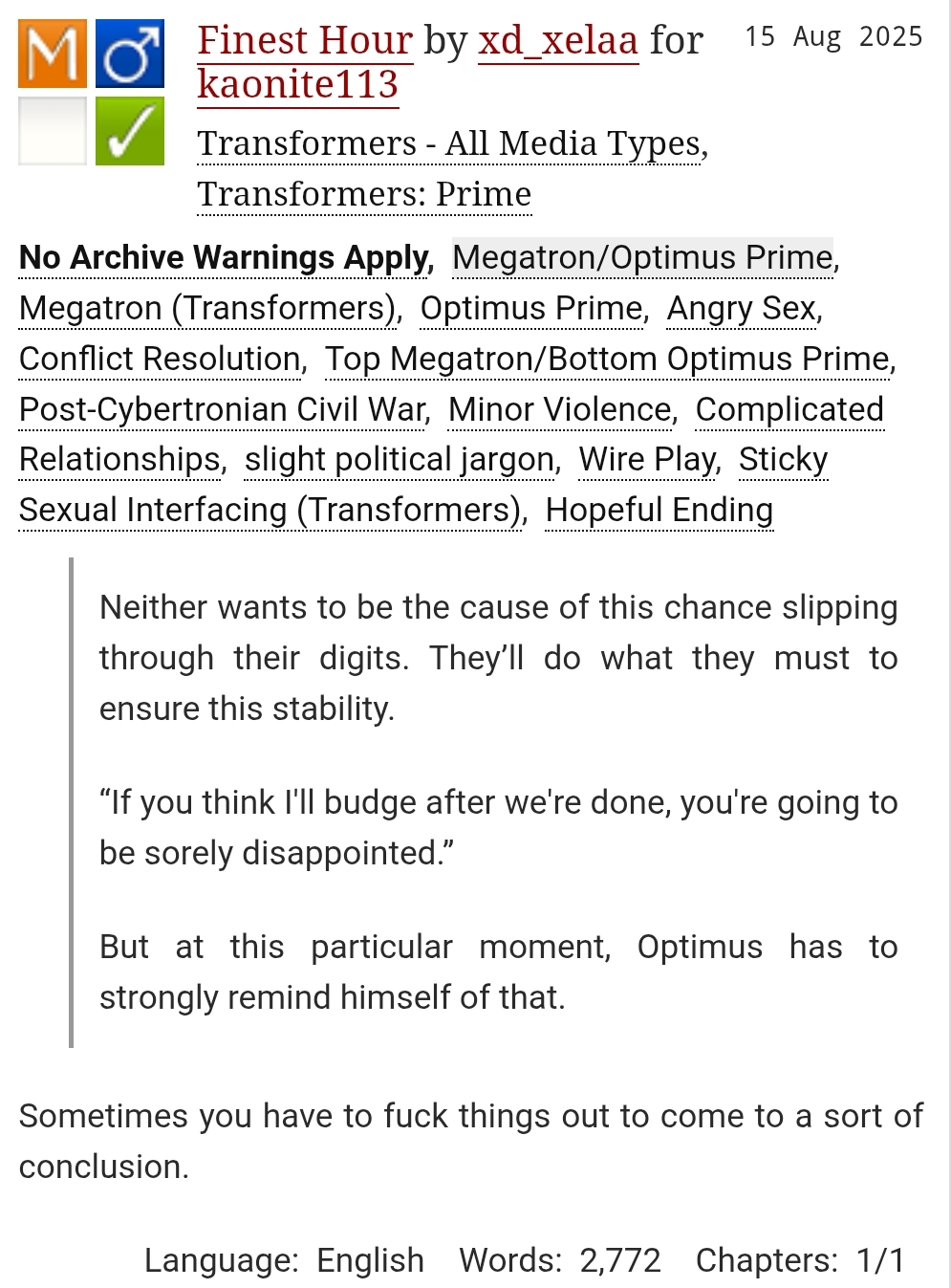Open author xd_xelaa's profile
The width and height of the screenshot is (951, 1288).
[x=557, y=41]
